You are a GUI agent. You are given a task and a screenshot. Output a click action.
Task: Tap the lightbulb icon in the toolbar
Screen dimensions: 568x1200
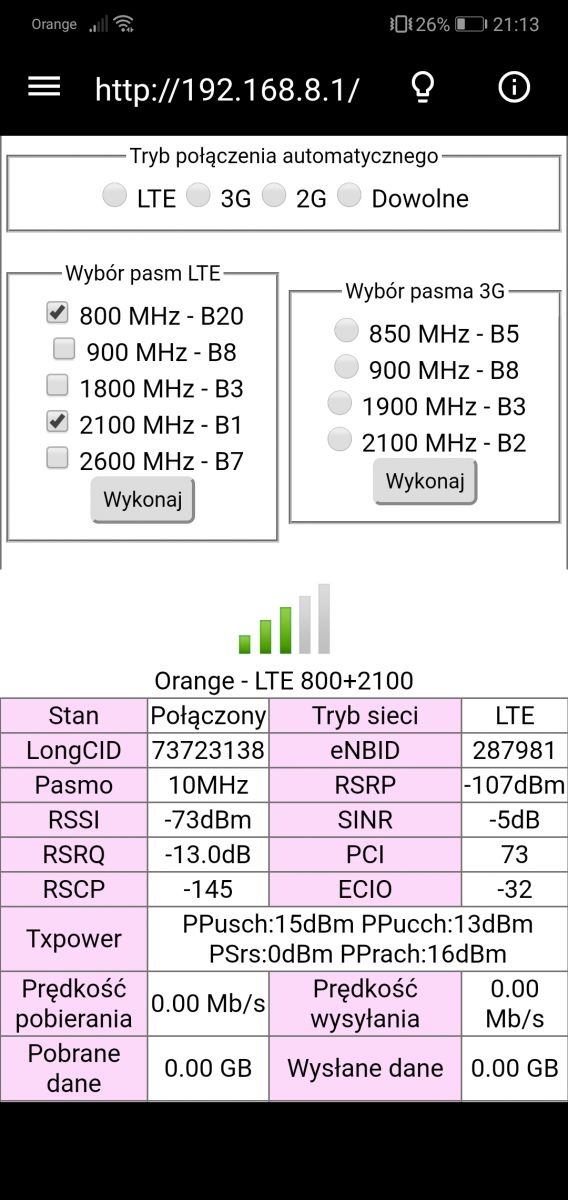(424, 88)
